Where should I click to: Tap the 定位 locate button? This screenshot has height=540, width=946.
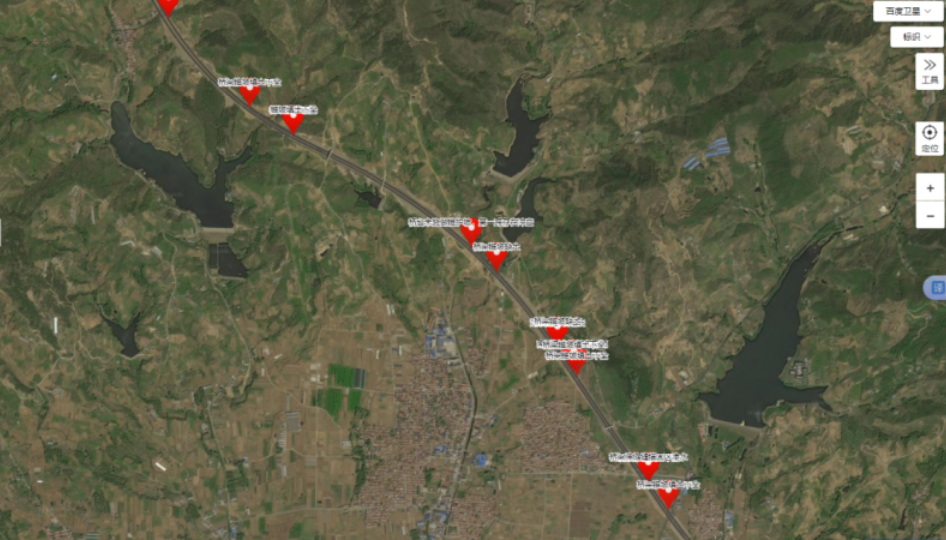pos(929,138)
